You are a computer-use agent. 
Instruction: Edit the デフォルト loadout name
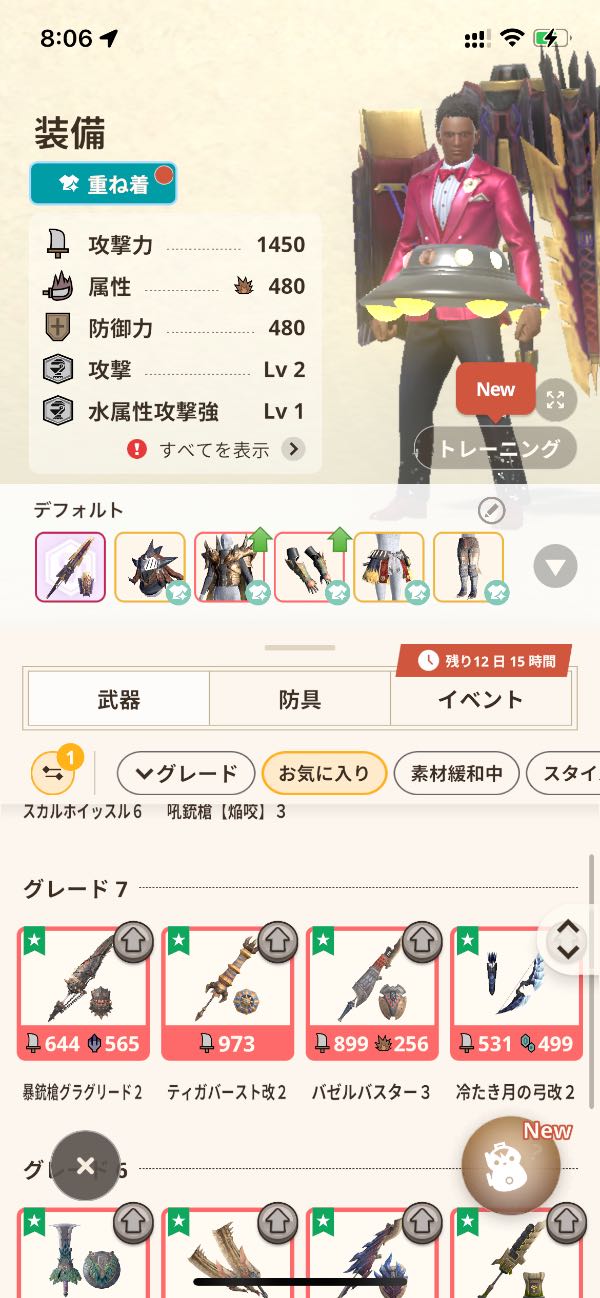pos(491,511)
